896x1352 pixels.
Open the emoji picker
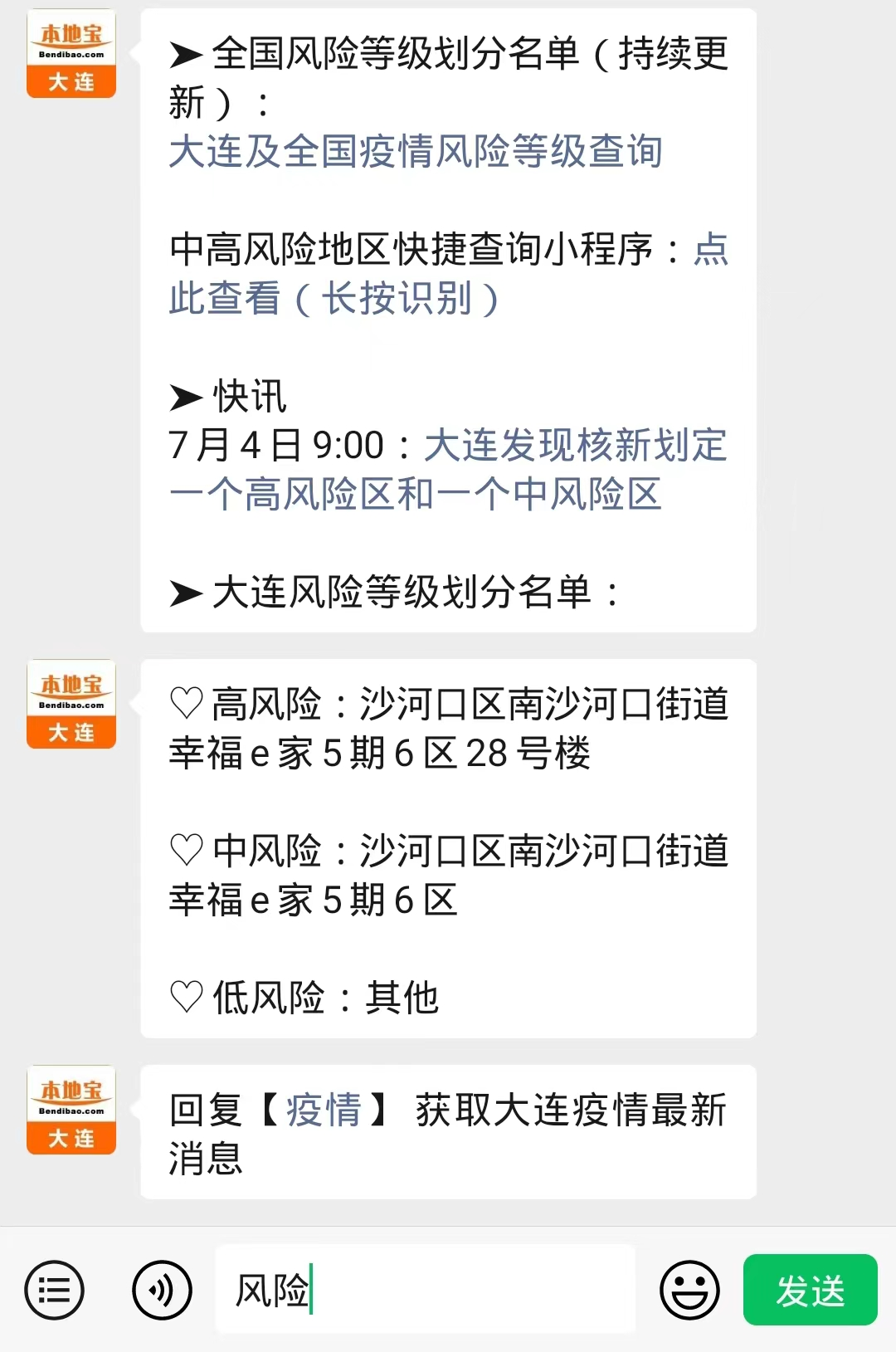(689, 1291)
